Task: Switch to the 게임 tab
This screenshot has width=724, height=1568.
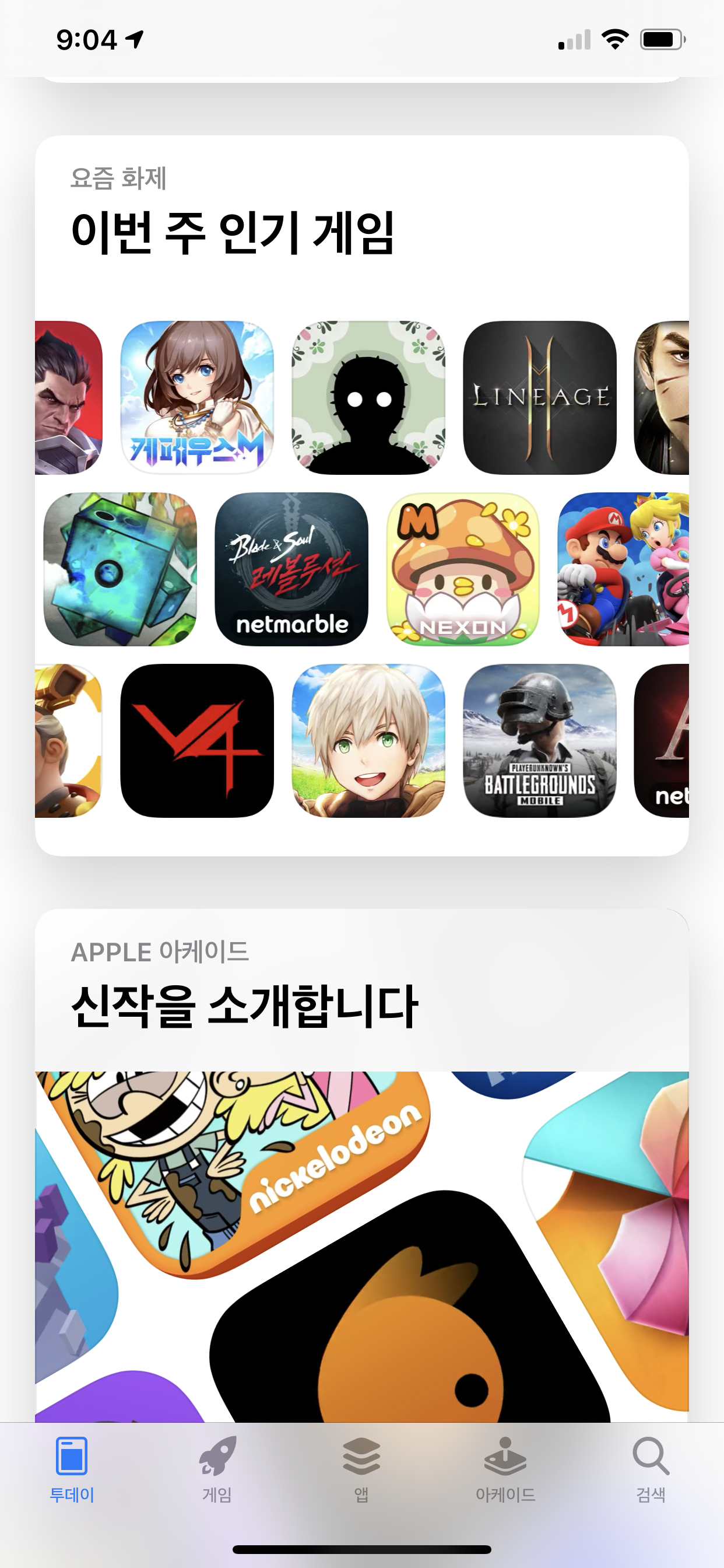Action: [217, 1468]
